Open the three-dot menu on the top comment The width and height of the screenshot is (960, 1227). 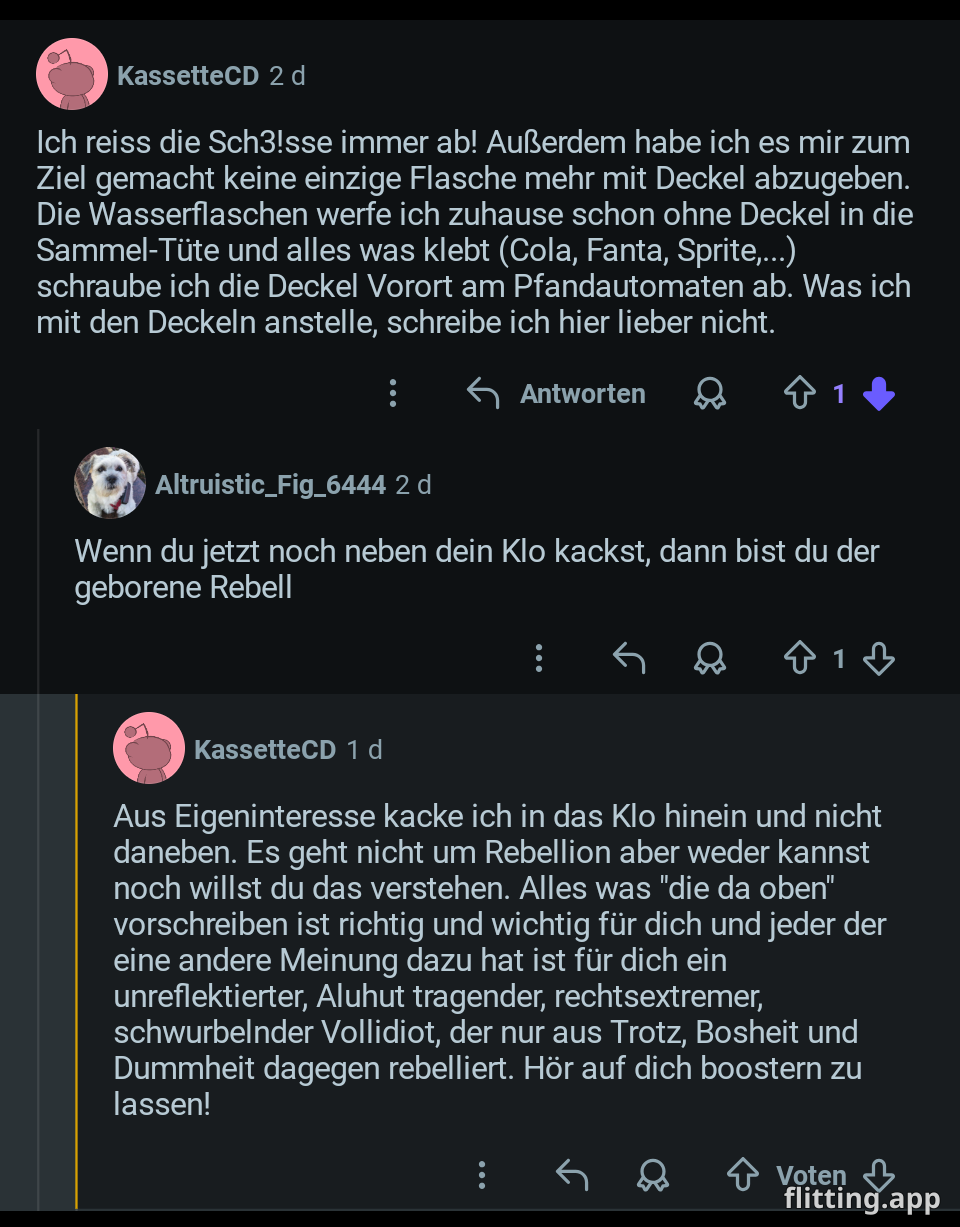point(392,393)
